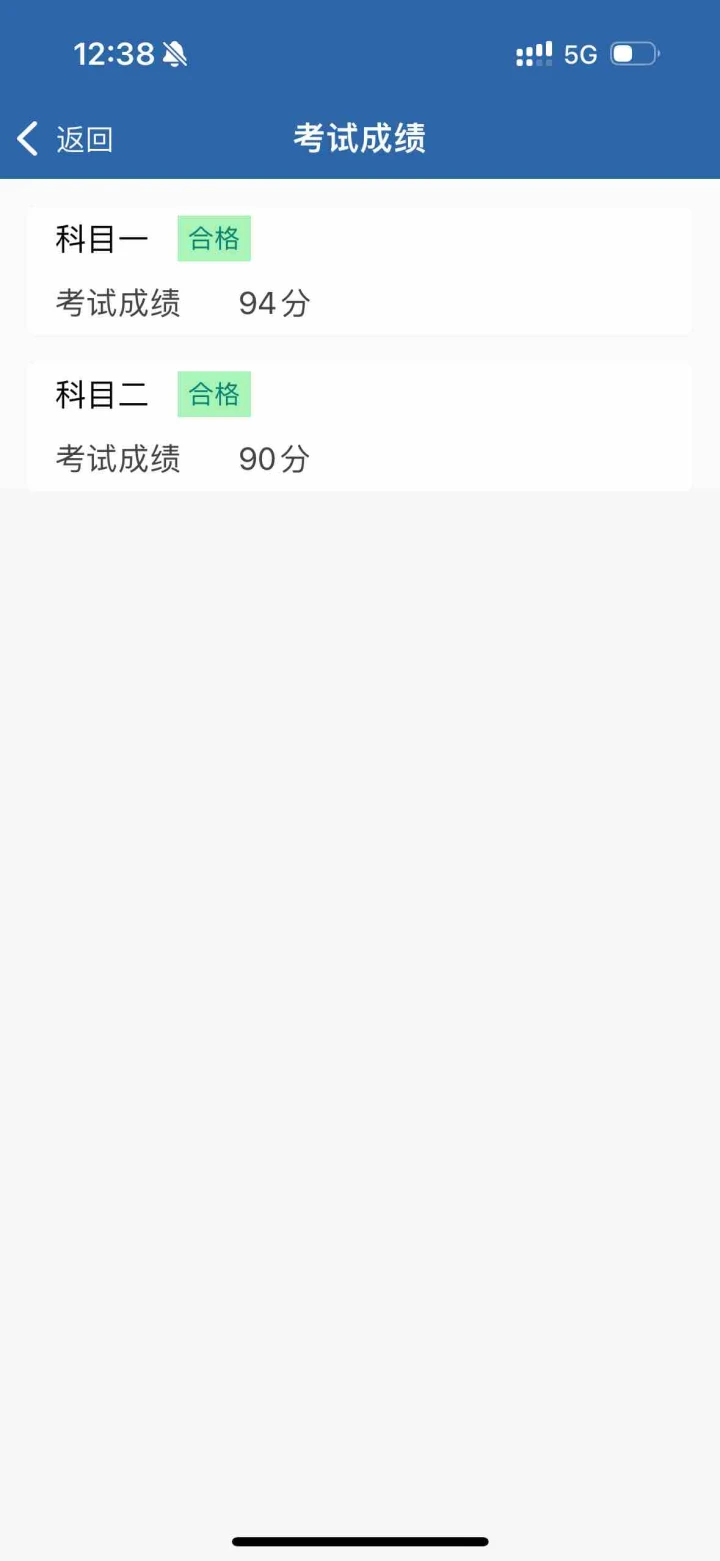This screenshot has width=720, height=1561.
Task: Open the 科目一 exam result card
Action: point(359,271)
